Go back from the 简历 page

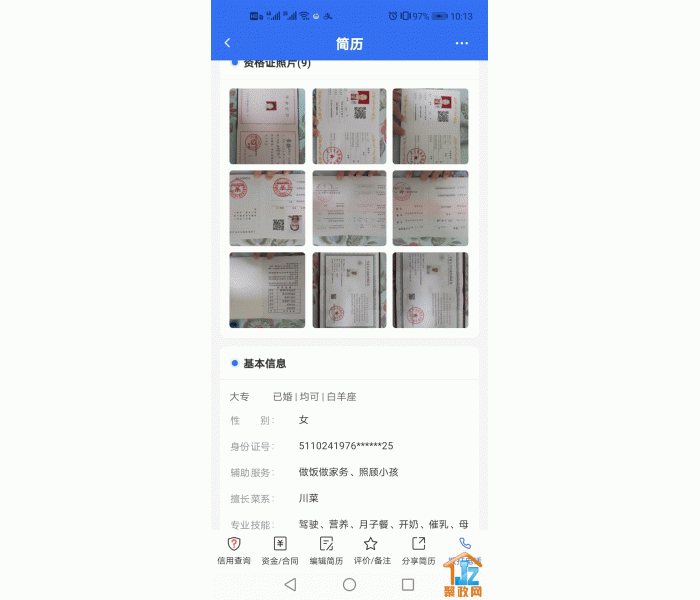(x=228, y=43)
